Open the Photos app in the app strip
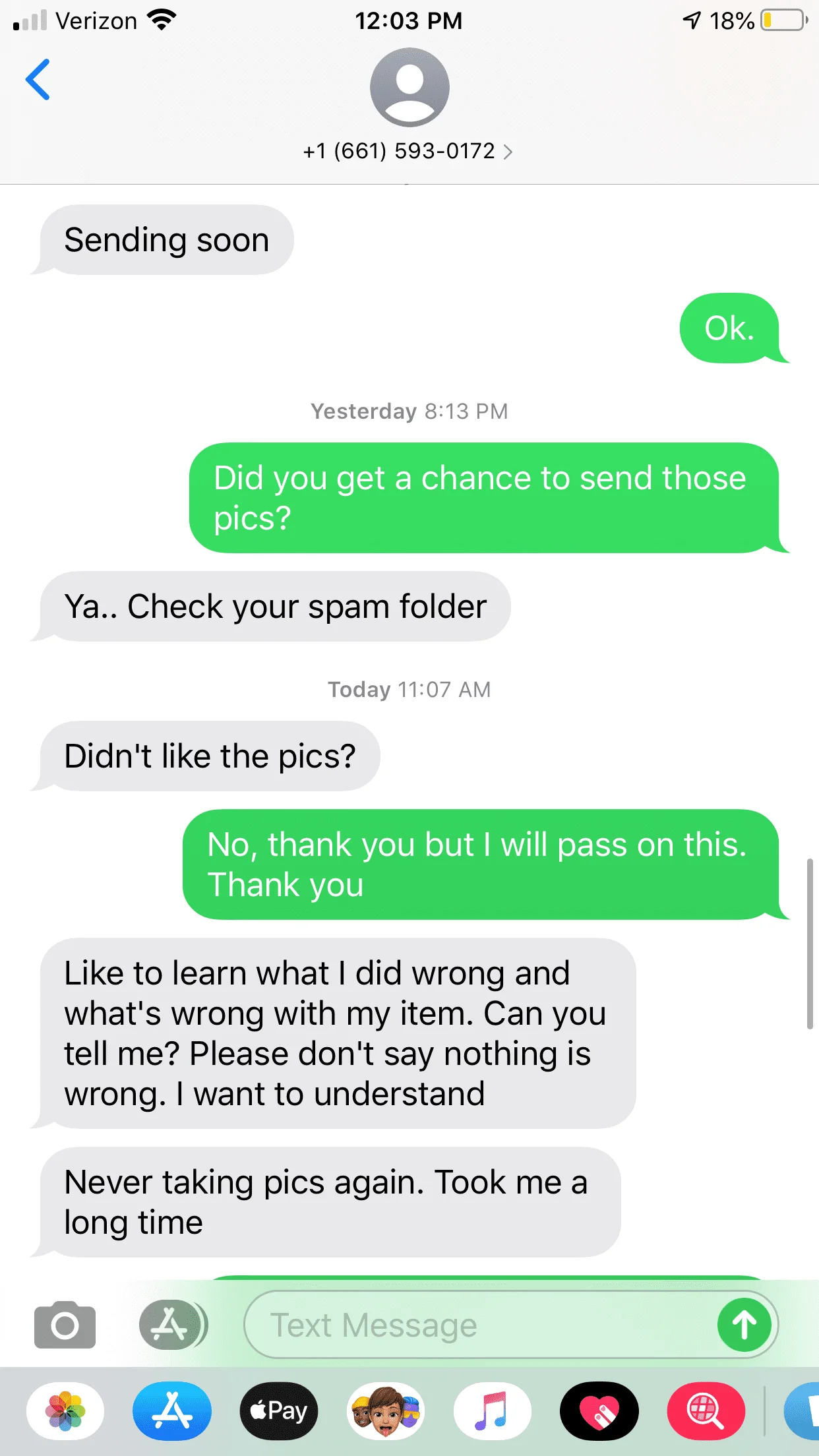This screenshot has width=819, height=1456. coord(65,1411)
